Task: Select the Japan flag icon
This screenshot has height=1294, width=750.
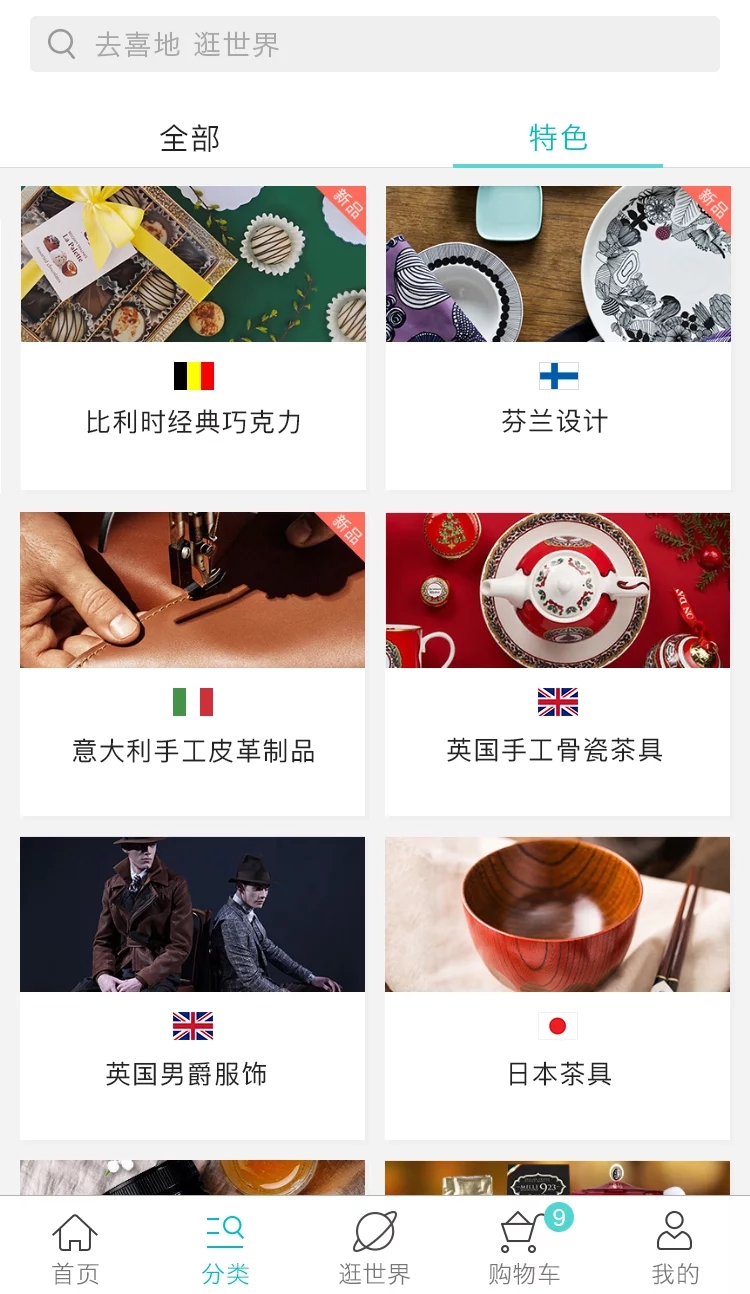Action: (557, 1026)
